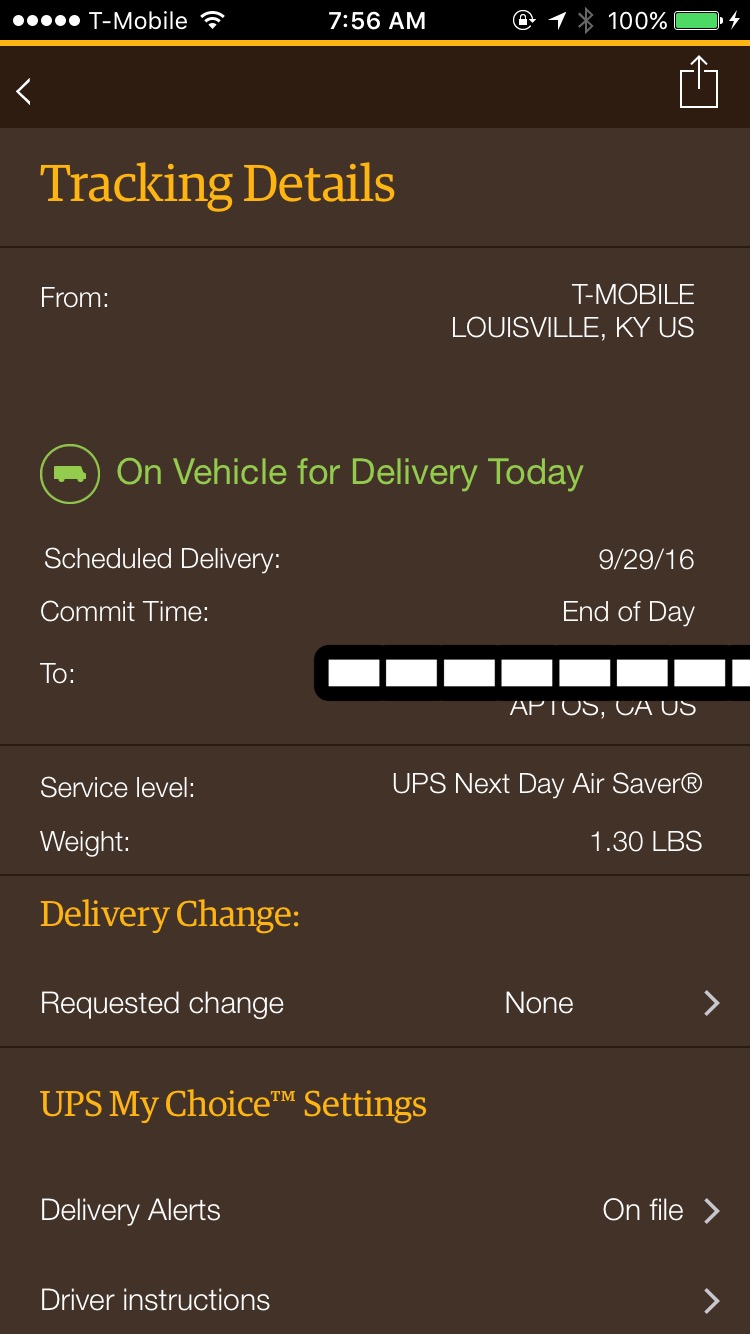Share the tracking details
This screenshot has width=750, height=1334.
tap(699, 82)
